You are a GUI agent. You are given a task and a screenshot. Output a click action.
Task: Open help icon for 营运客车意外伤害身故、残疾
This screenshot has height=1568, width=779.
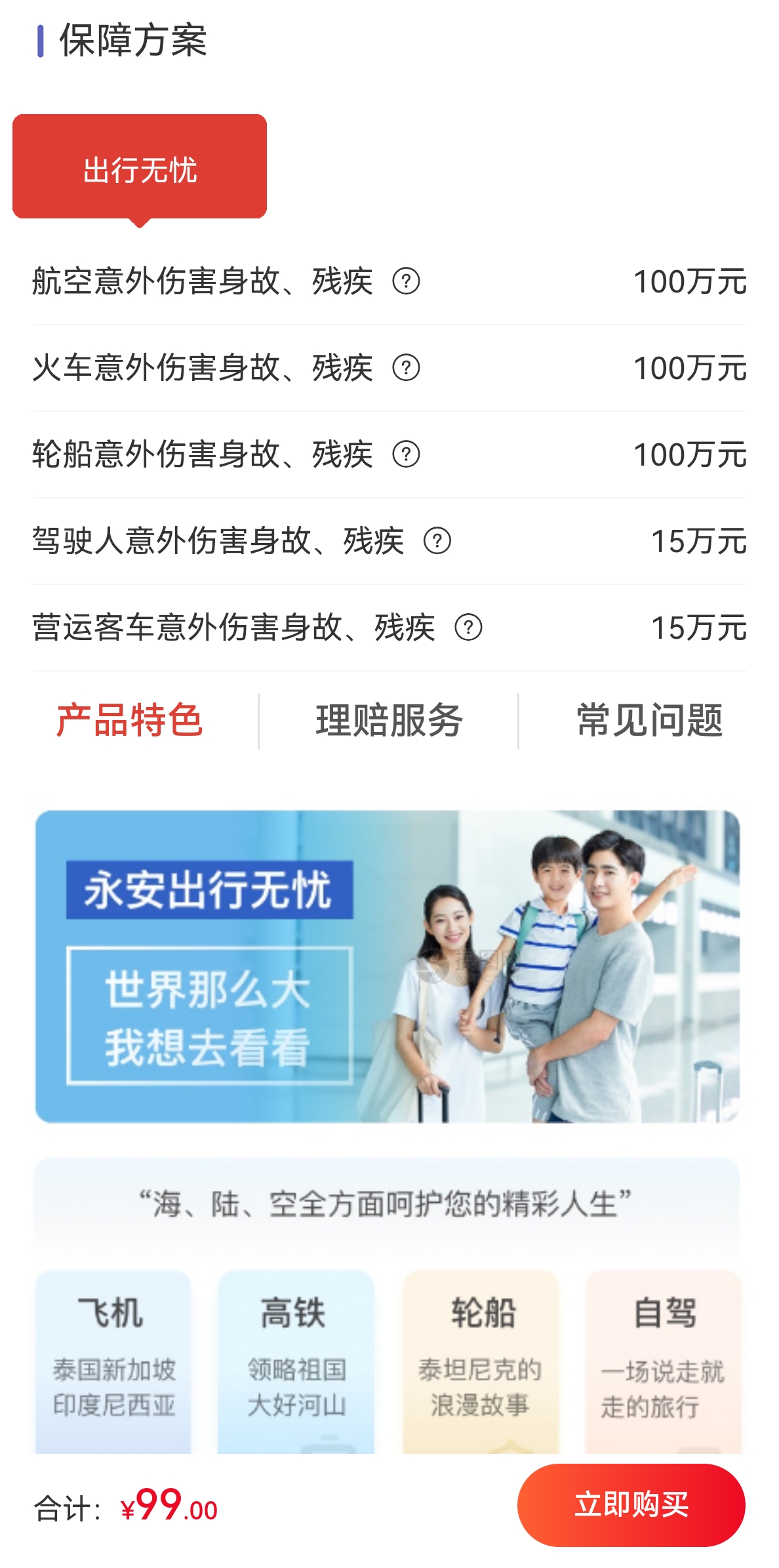coord(468,628)
